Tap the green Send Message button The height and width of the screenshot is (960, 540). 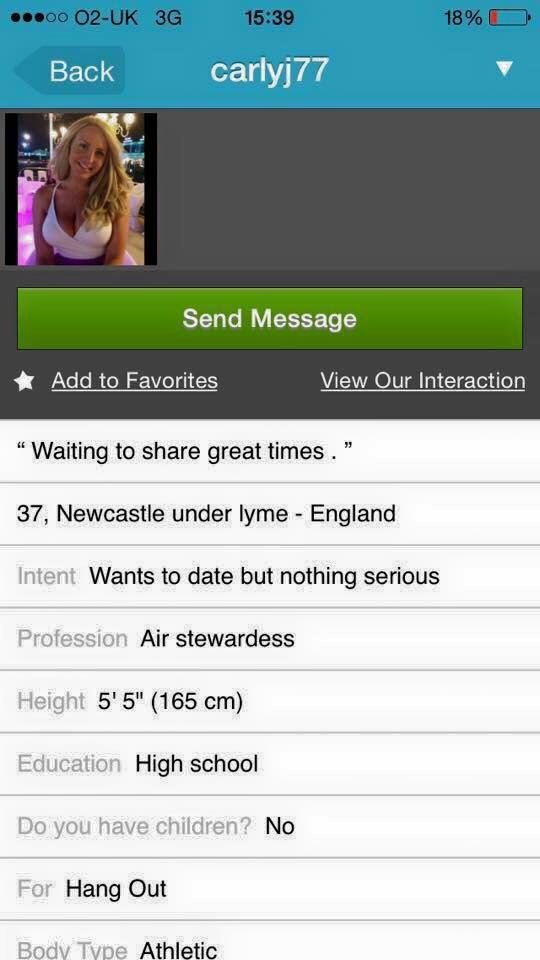[269, 318]
